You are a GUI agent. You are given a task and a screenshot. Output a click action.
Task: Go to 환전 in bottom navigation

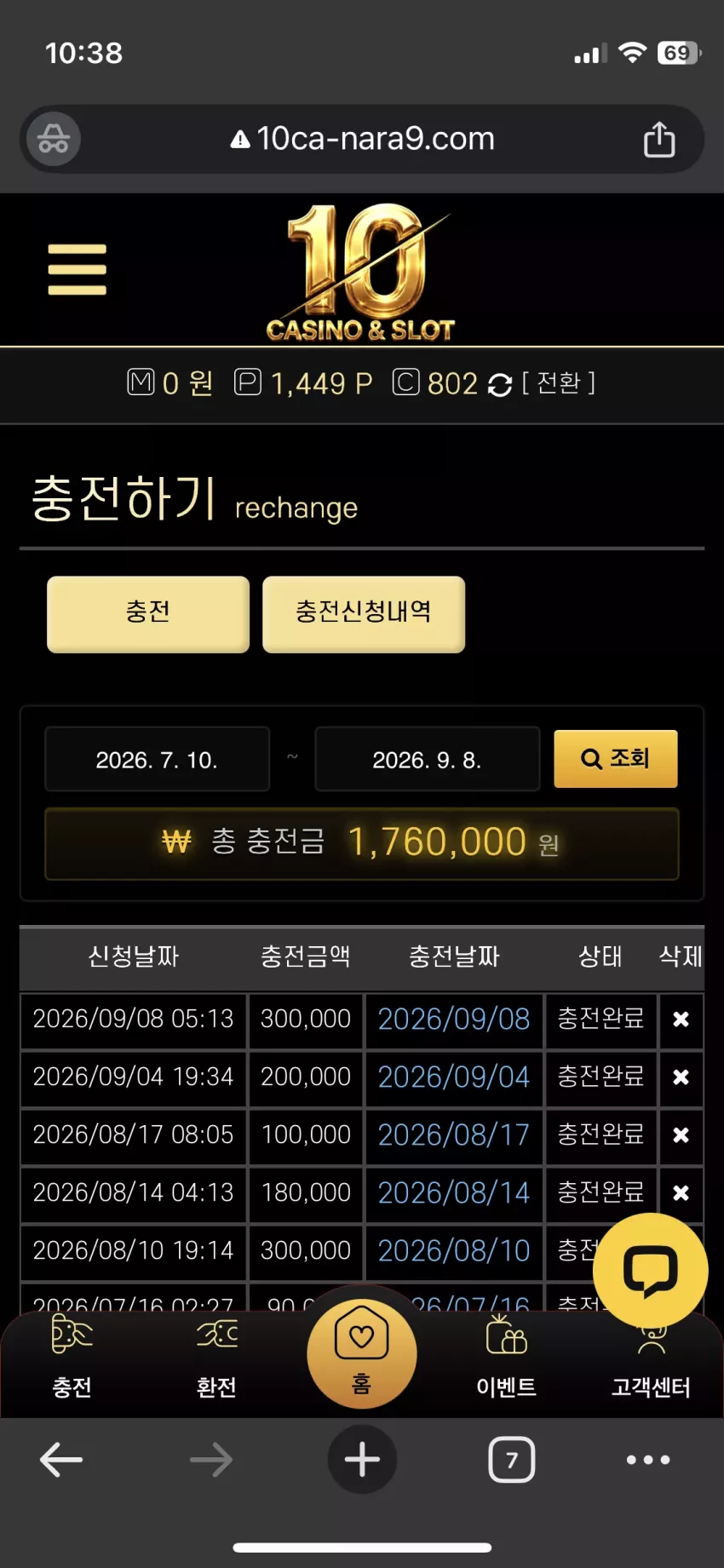tap(216, 1360)
